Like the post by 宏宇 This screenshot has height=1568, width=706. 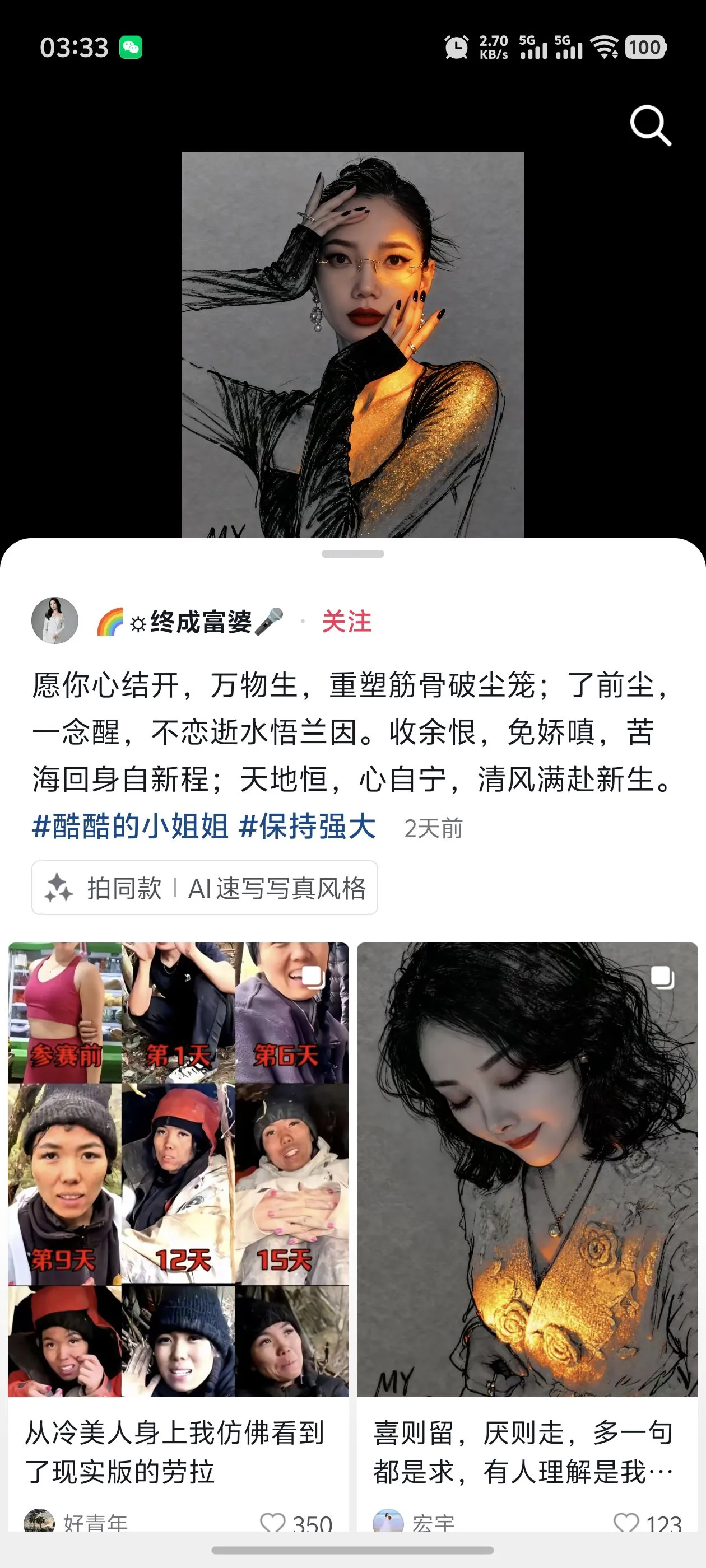point(625,1522)
